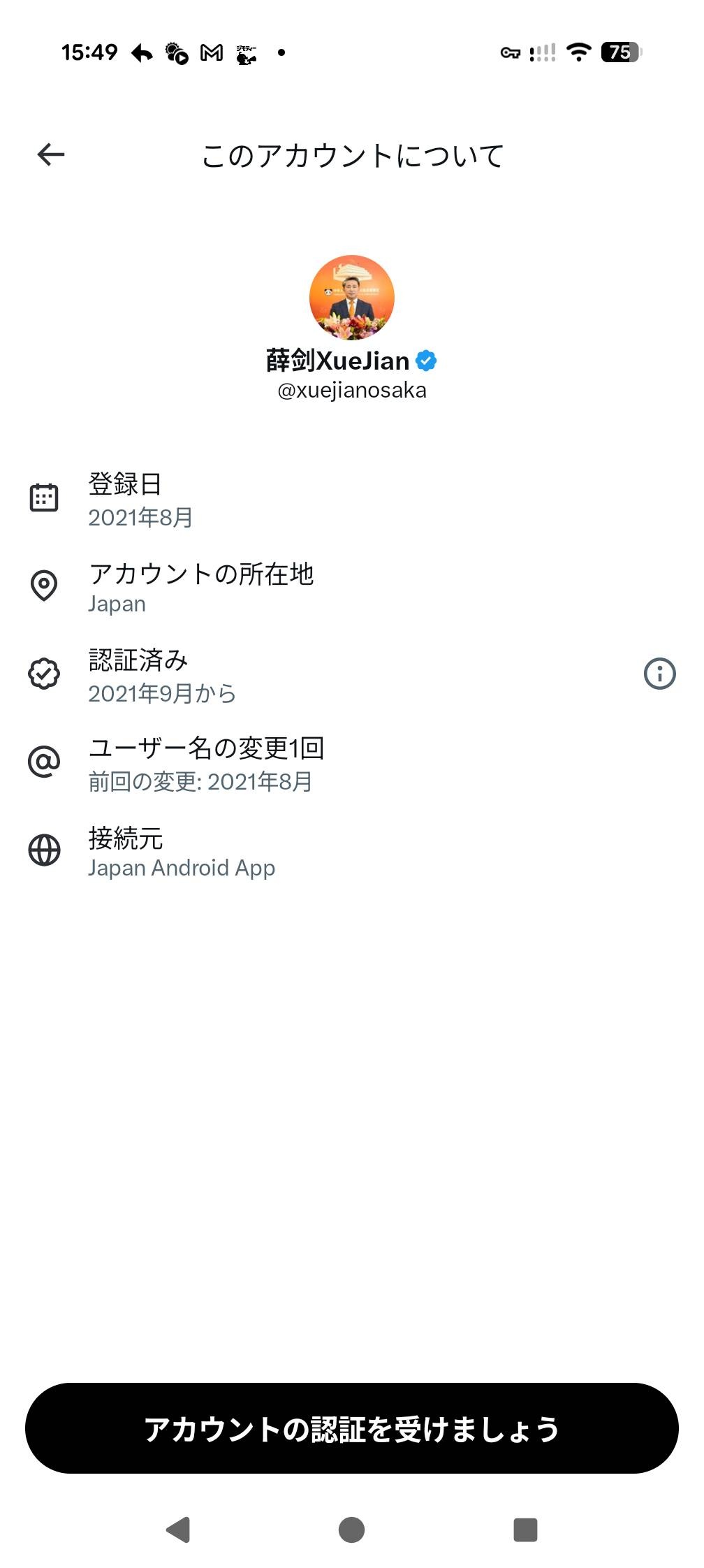Tap the system home button

pos(351,1530)
